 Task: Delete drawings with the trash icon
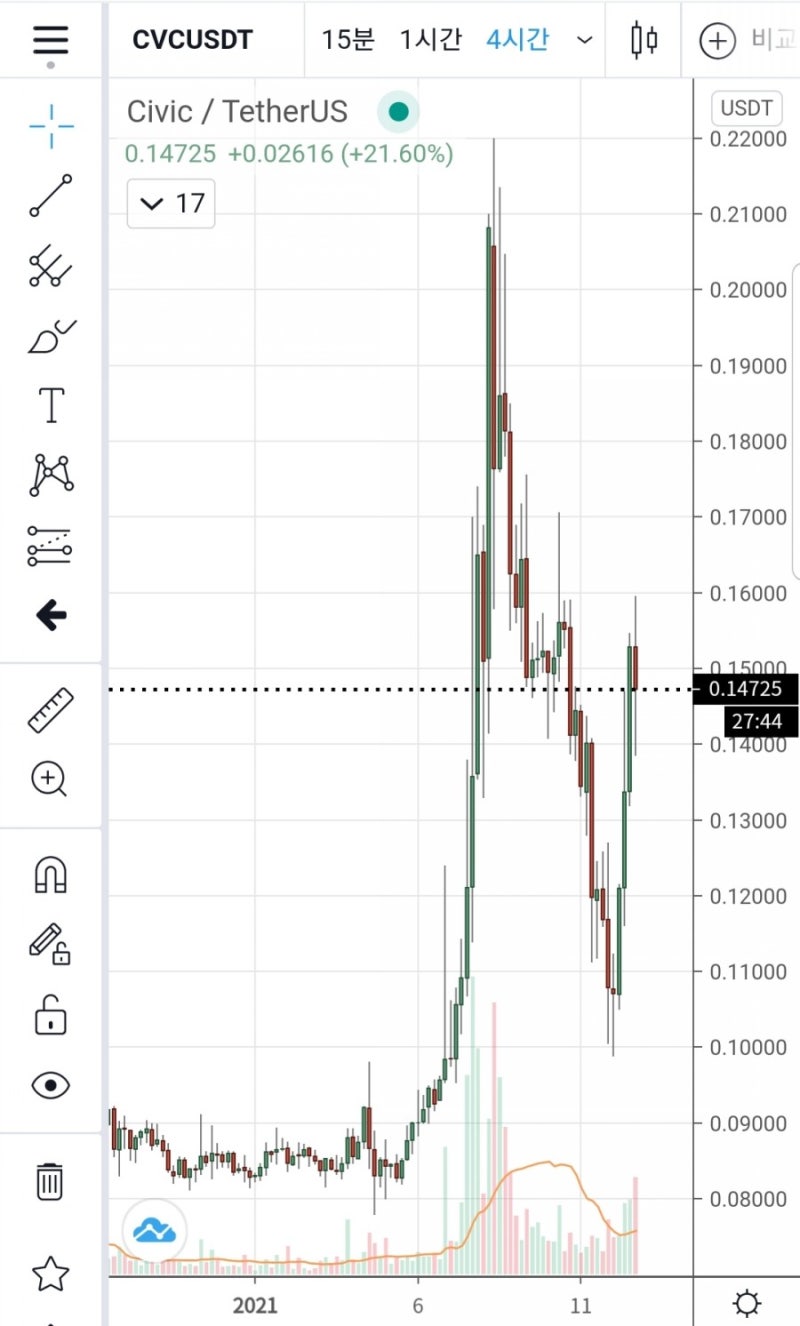[x=51, y=1181]
